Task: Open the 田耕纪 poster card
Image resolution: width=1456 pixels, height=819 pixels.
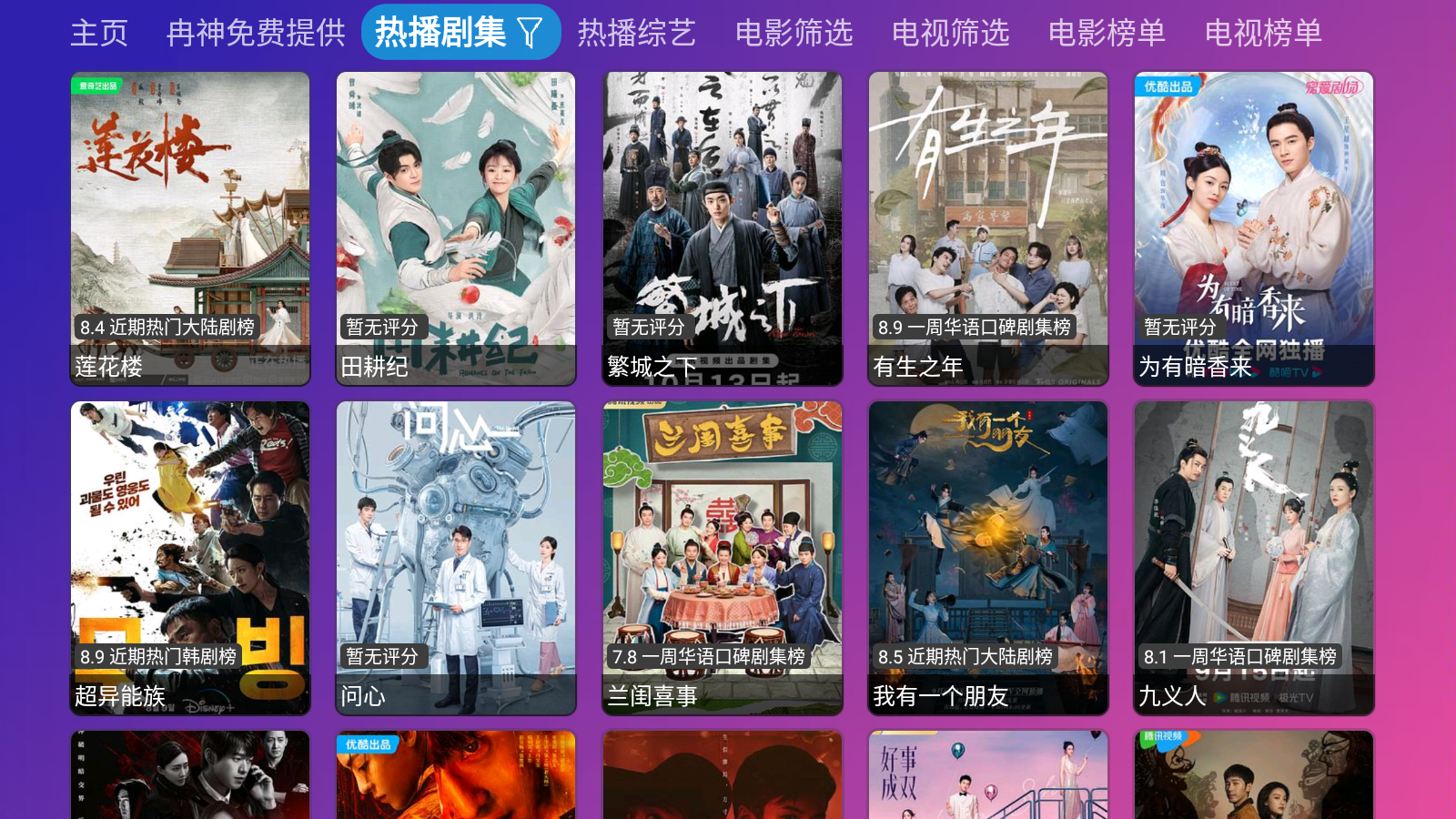Action: [x=456, y=227]
